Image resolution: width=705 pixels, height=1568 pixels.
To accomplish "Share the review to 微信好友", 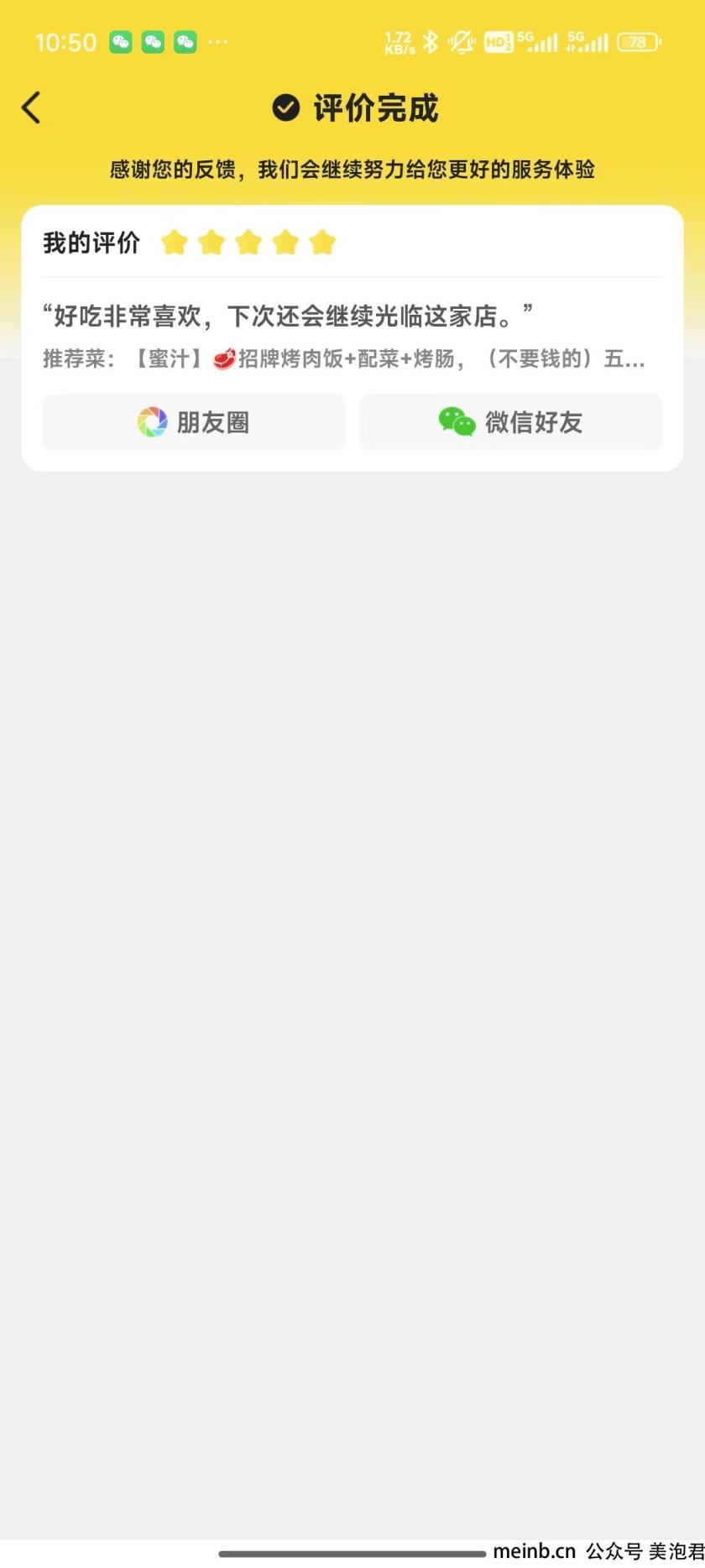I will [x=511, y=422].
